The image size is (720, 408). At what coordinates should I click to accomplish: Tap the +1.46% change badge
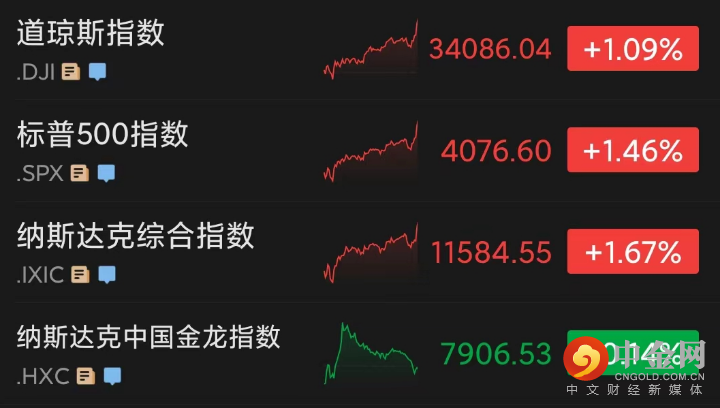click(633, 151)
